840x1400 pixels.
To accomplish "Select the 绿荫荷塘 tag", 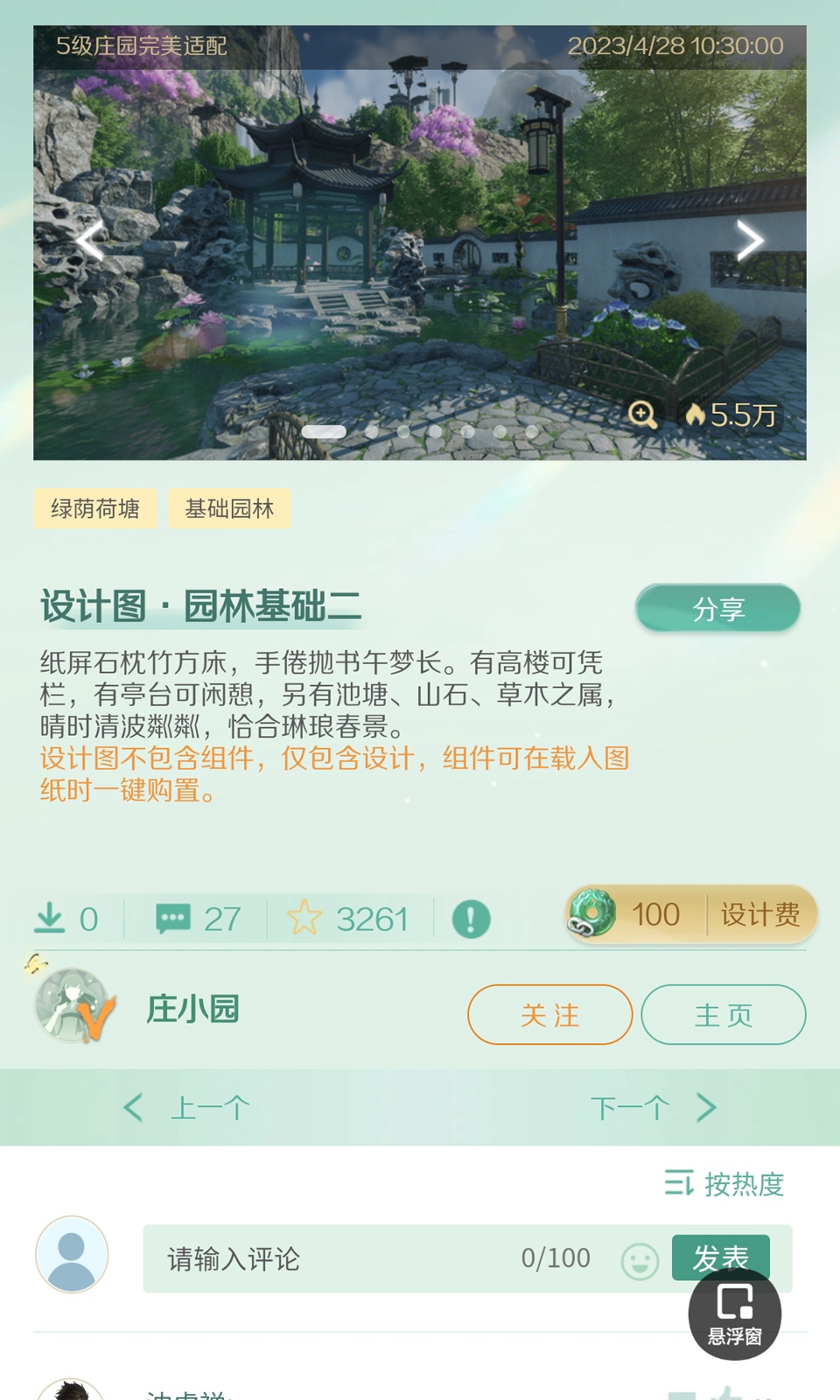I will pos(94,508).
